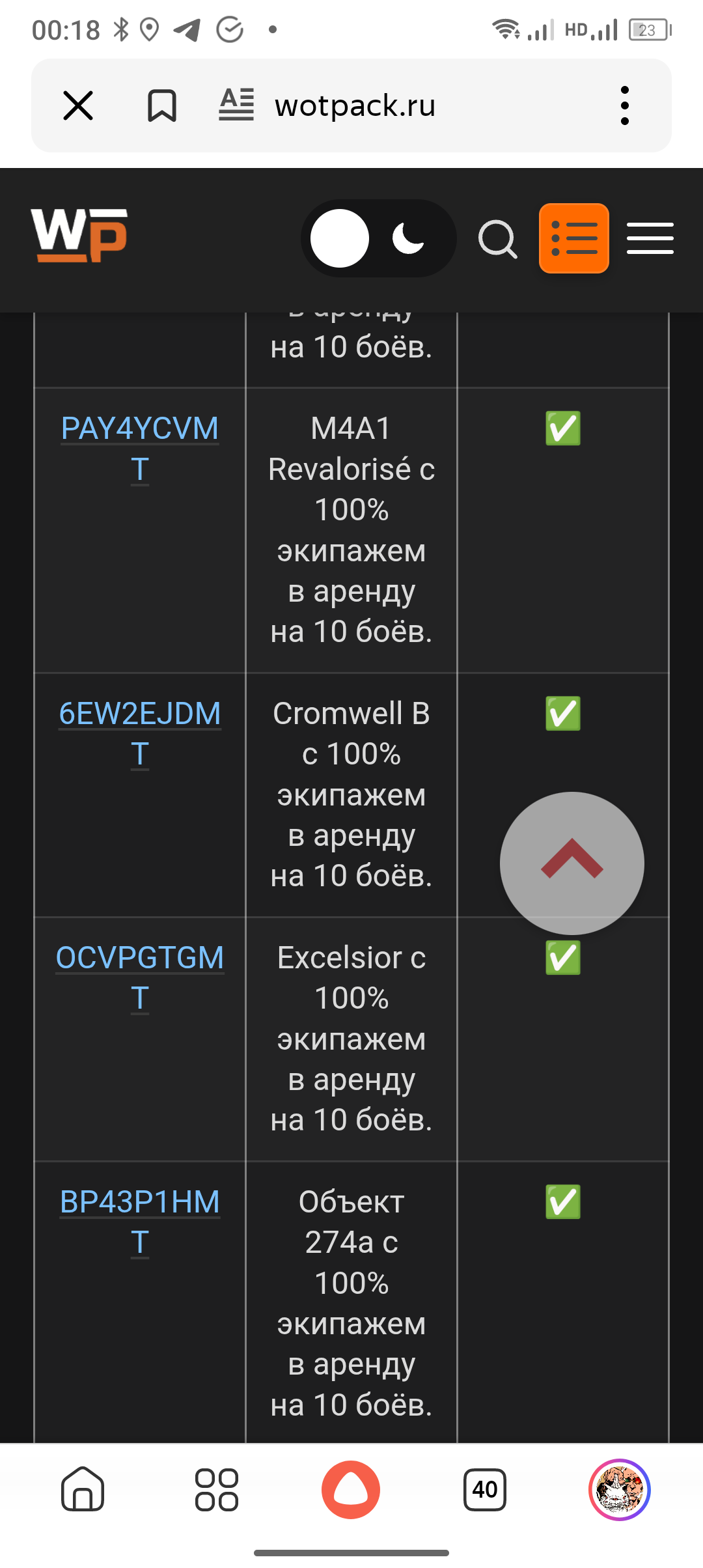Open the PAY4YCVMT bonus code link
This screenshot has height=1568, width=703.
coord(140,449)
